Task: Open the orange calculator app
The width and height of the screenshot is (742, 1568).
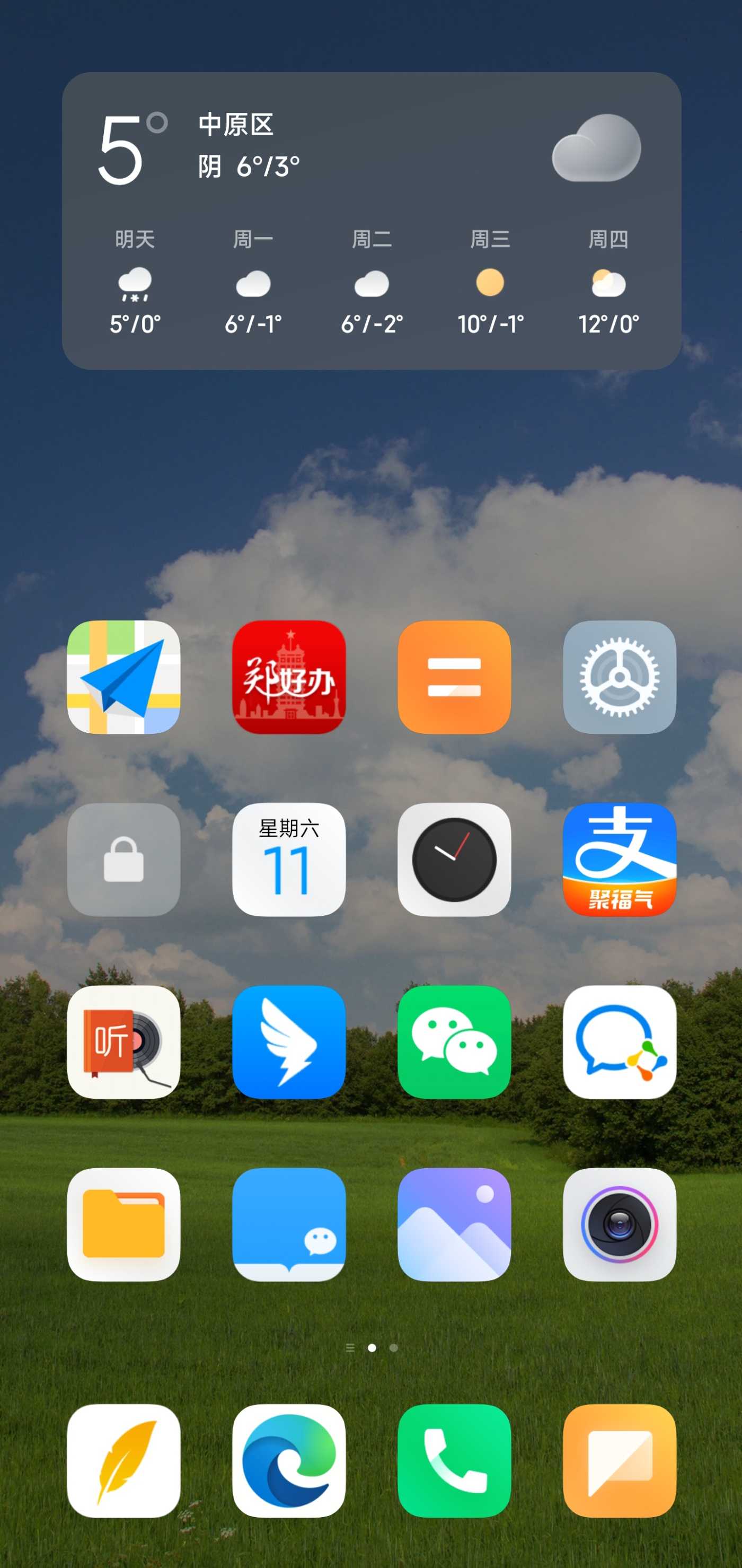Action: [454, 677]
